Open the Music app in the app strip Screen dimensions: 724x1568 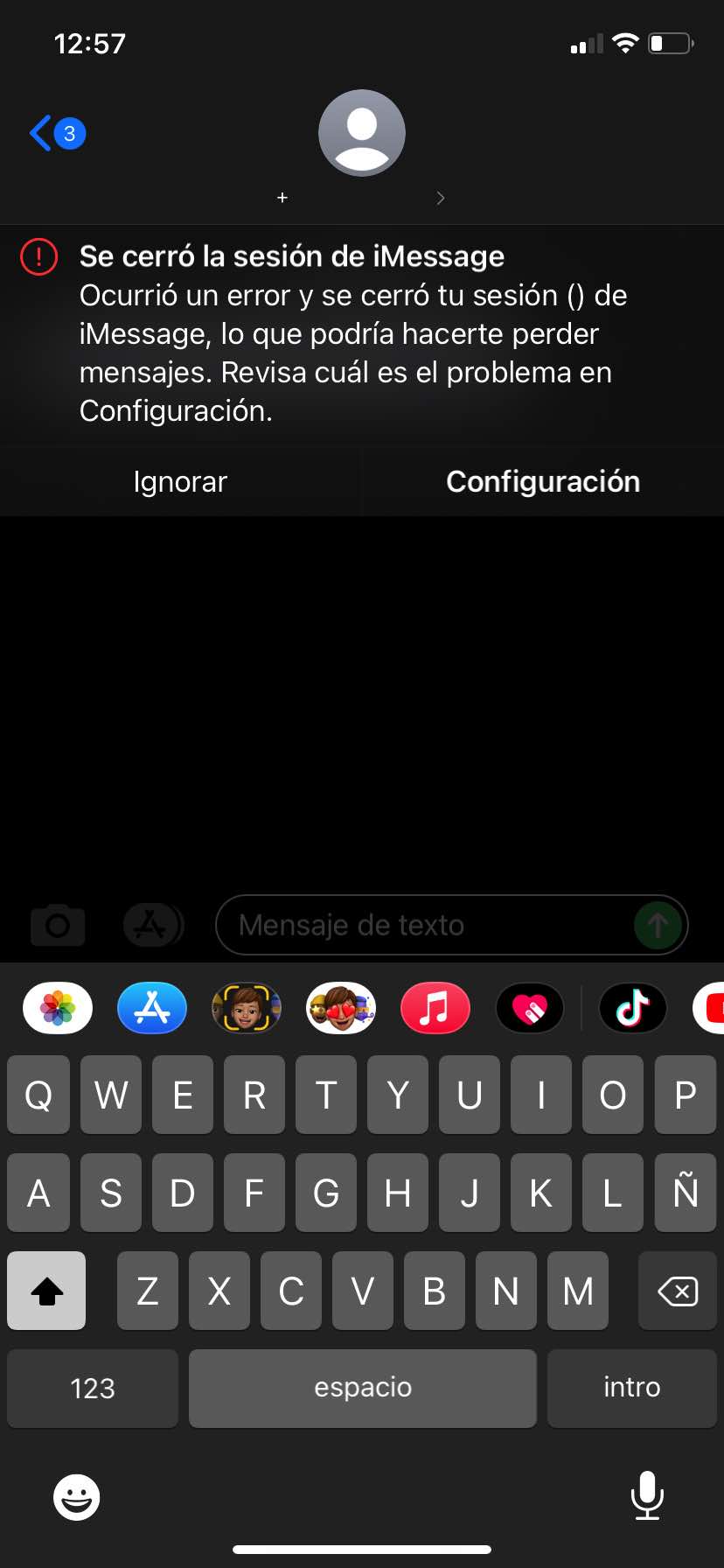pyautogui.click(x=435, y=1008)
